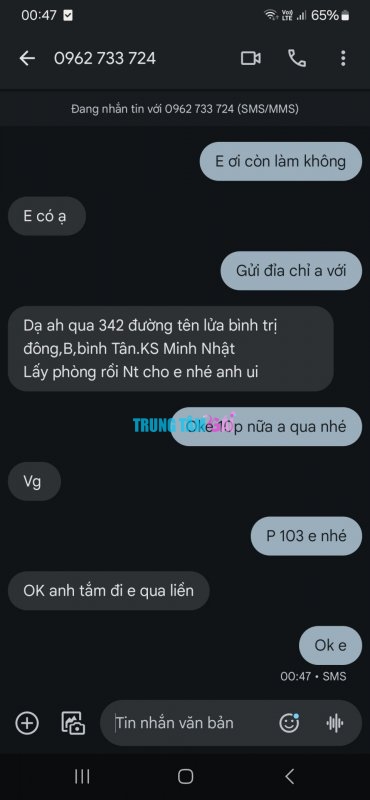This screenshot has width=370, height=800.
Task: Go back using the top-left arrow
Action: pyautogui.click(x=27, y=59)
